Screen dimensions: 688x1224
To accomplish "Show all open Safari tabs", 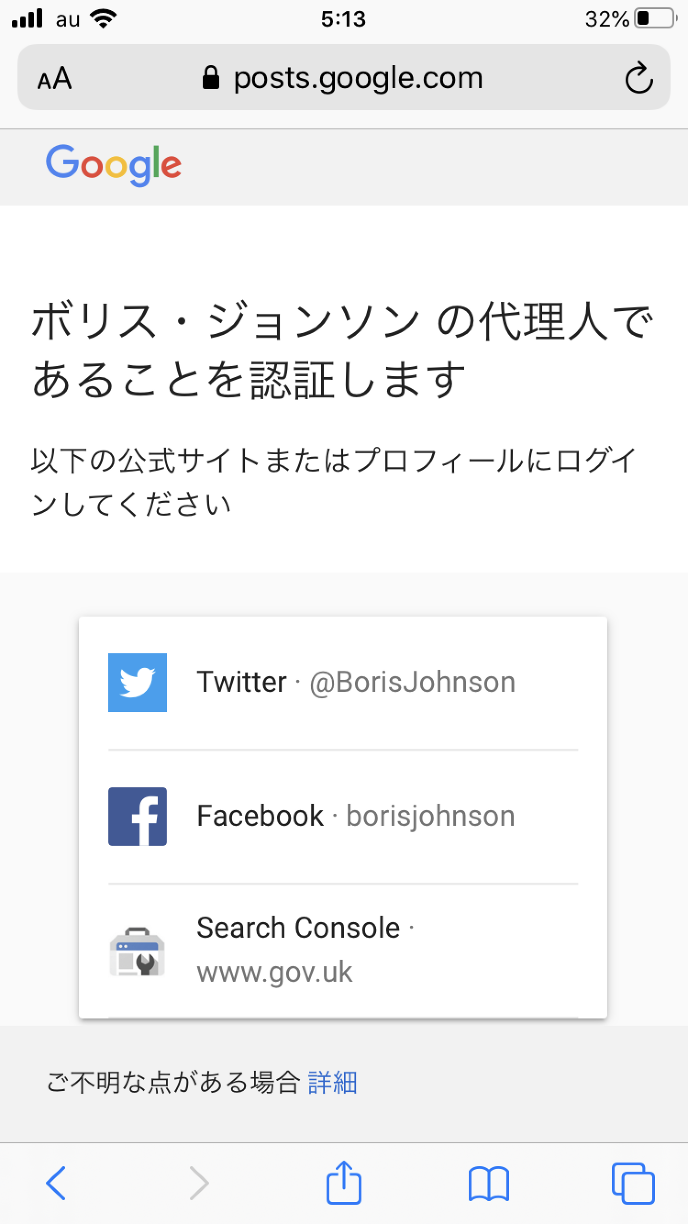I will click(633, 1184).
